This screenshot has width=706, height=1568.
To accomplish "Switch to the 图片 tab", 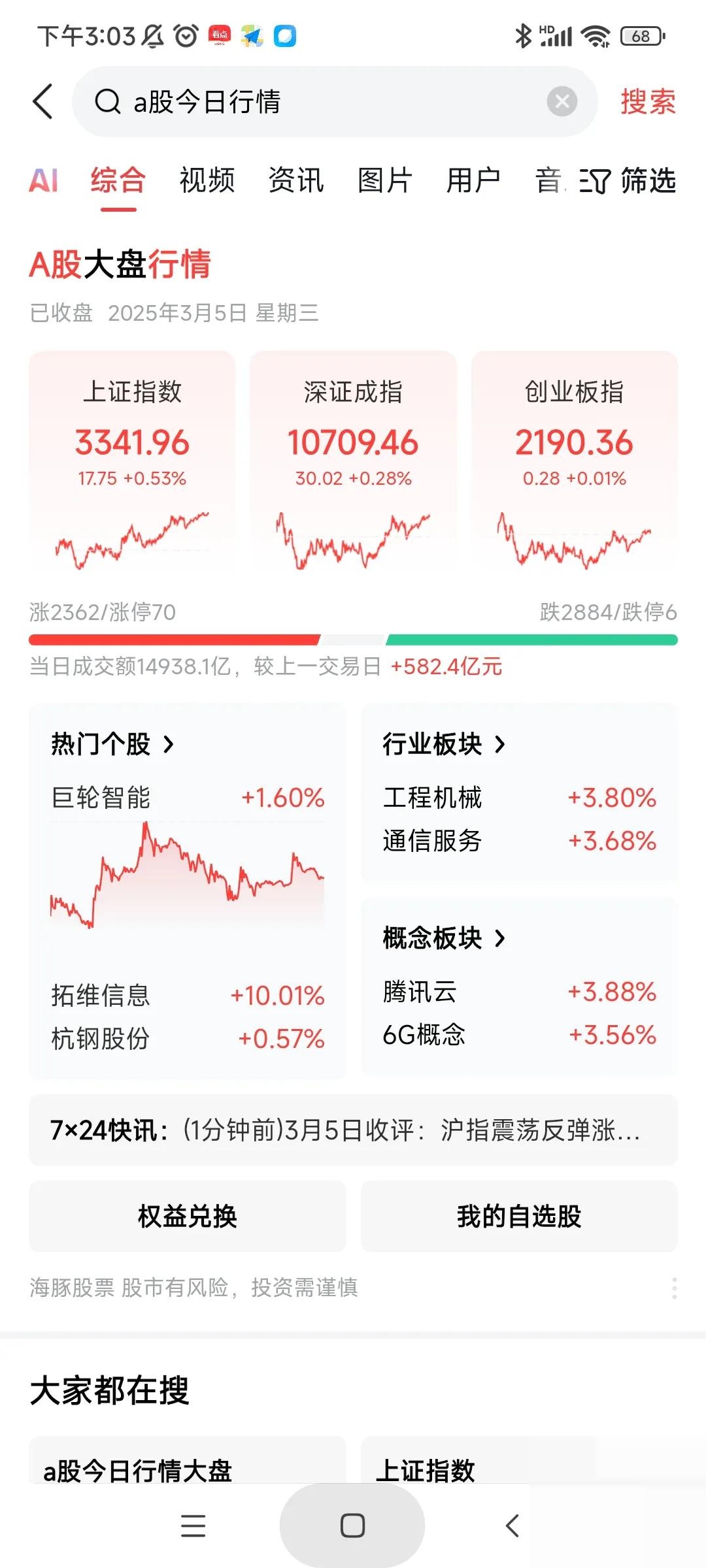I will (x=385, y=180).
